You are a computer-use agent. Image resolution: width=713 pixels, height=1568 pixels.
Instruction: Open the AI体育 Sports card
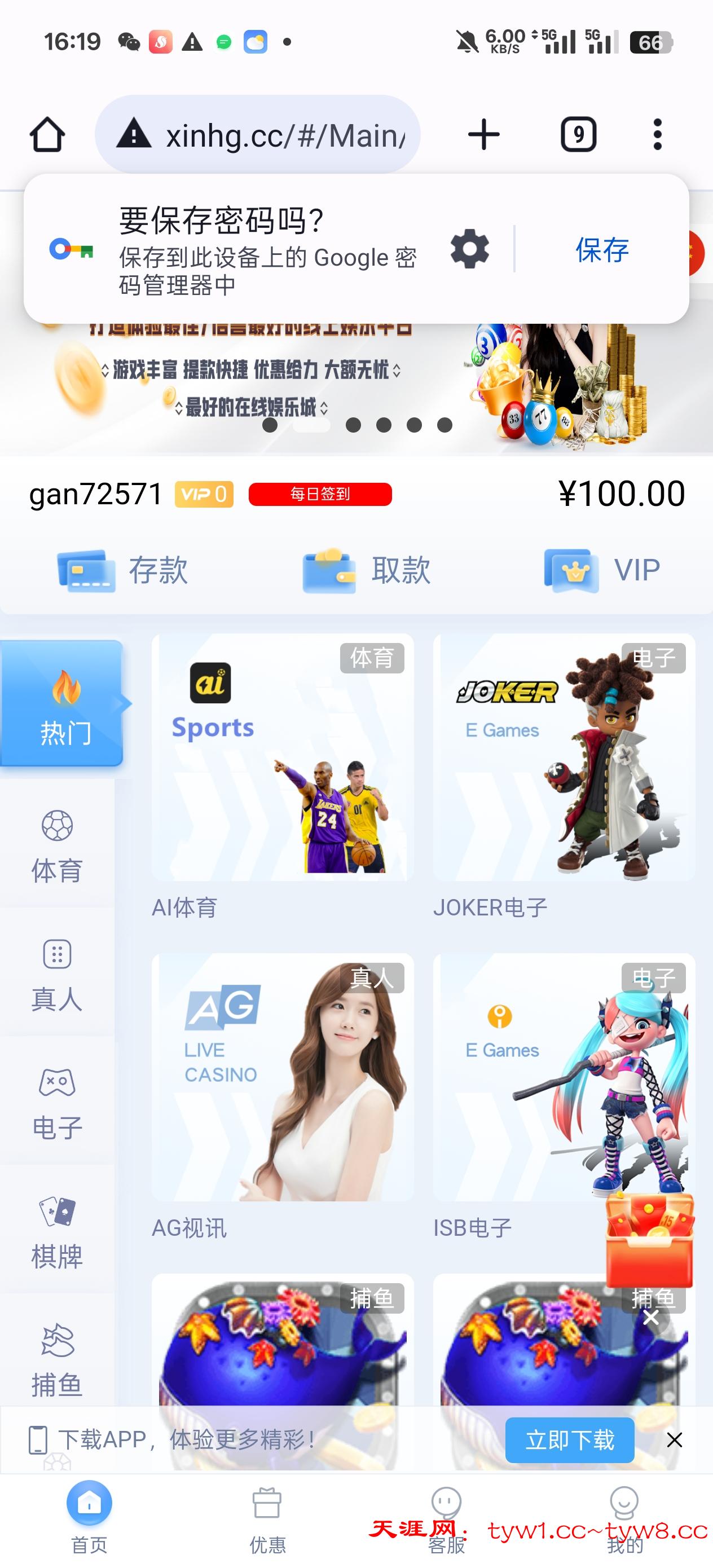click(283, 758)
